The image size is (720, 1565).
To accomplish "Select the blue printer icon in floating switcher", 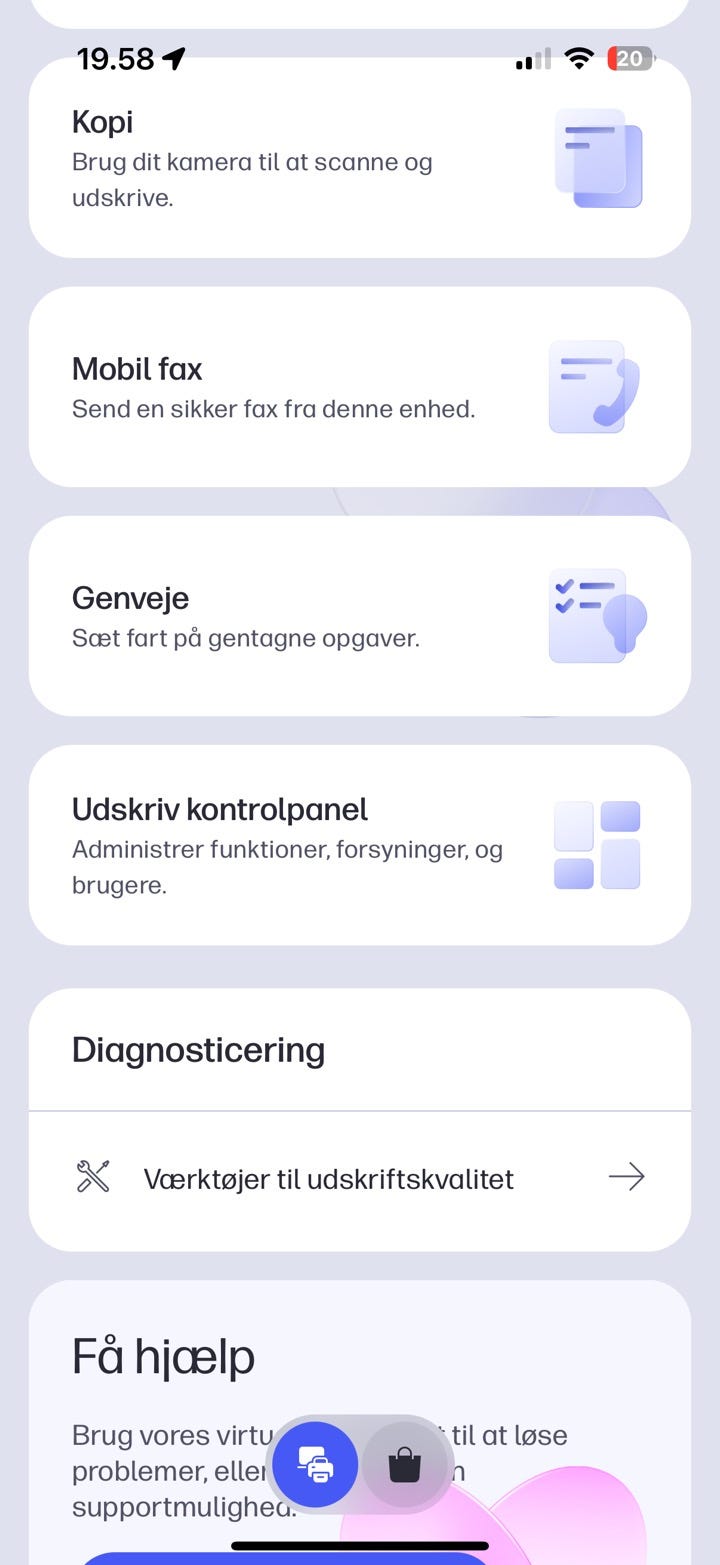I will click(x=314, y=1463).
